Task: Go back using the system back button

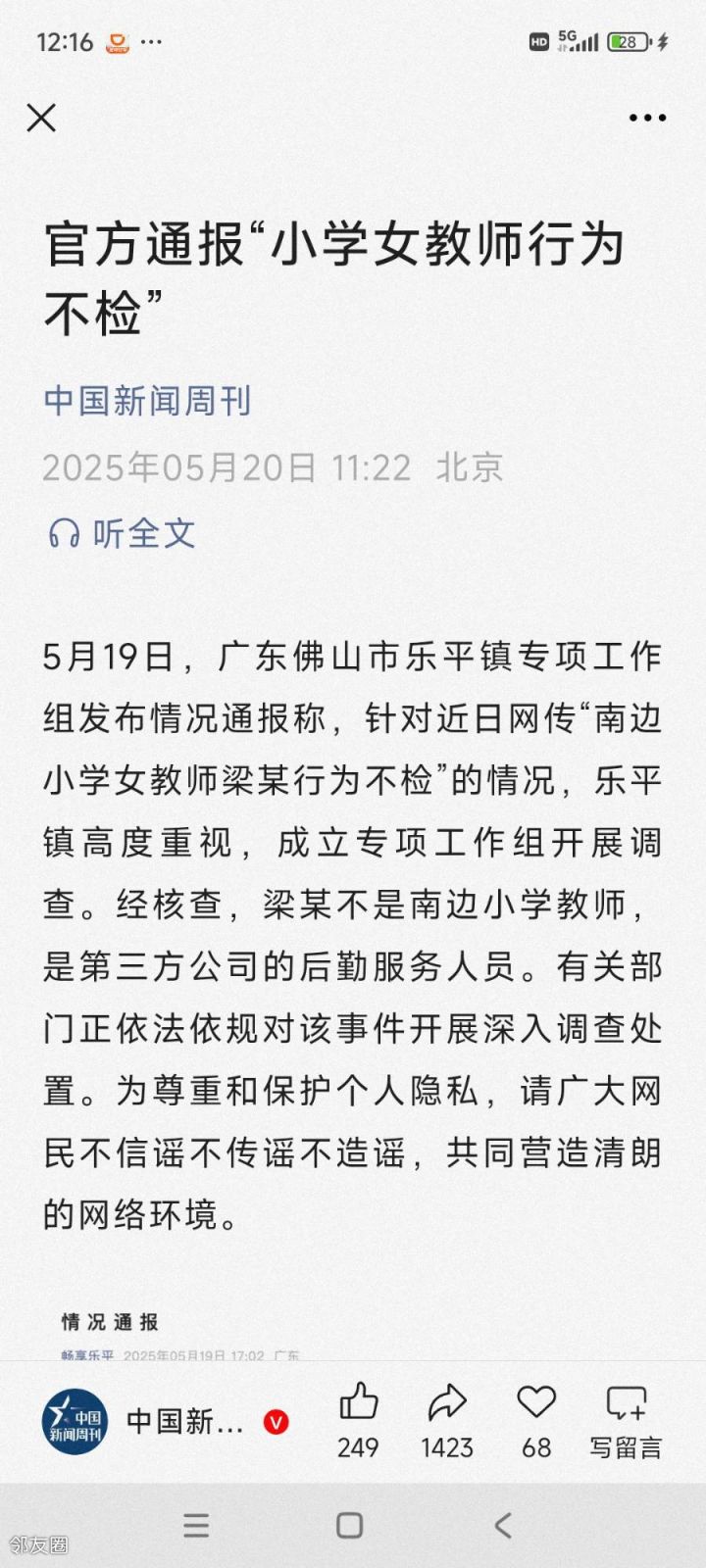Action: click(x=503, y=1525)
